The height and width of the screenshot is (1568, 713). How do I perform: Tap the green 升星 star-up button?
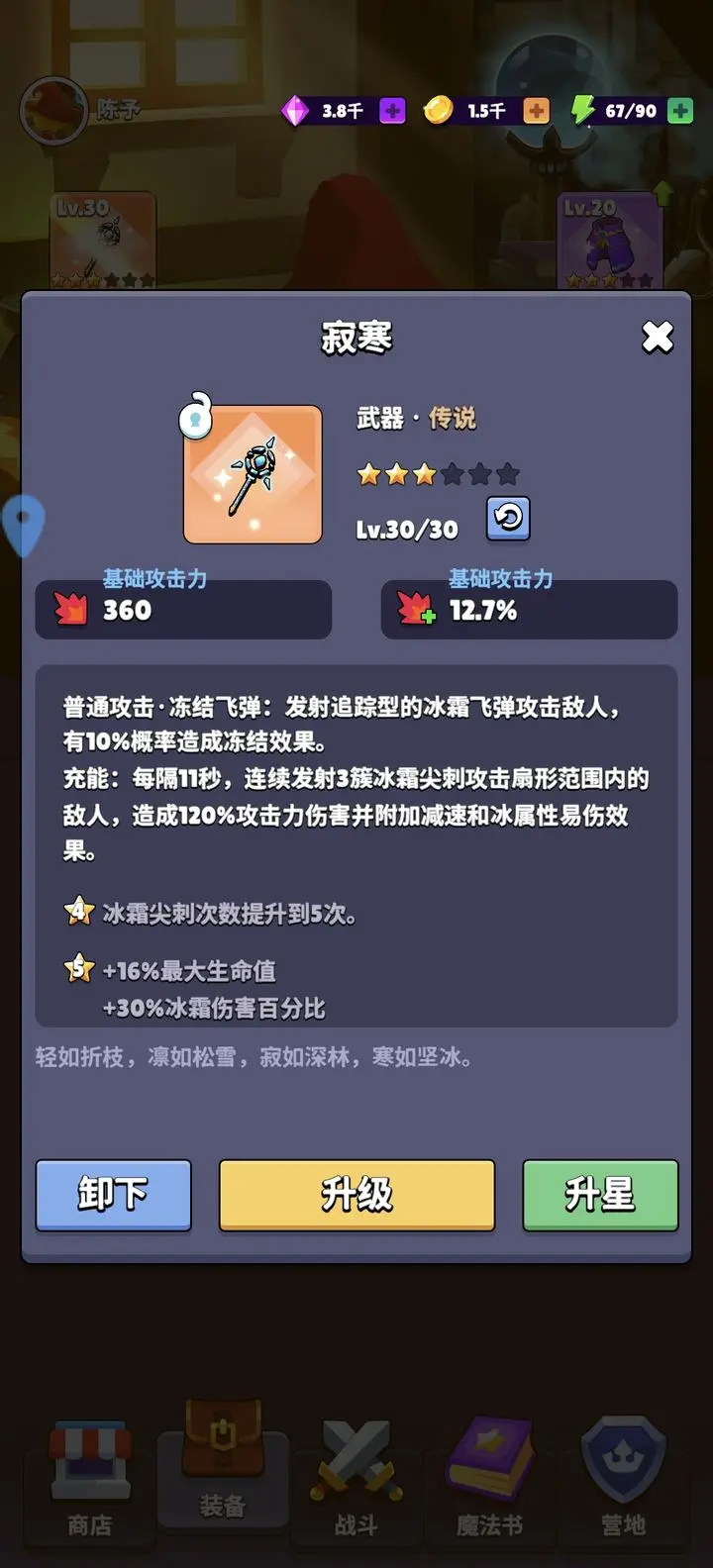point(600,1194)
